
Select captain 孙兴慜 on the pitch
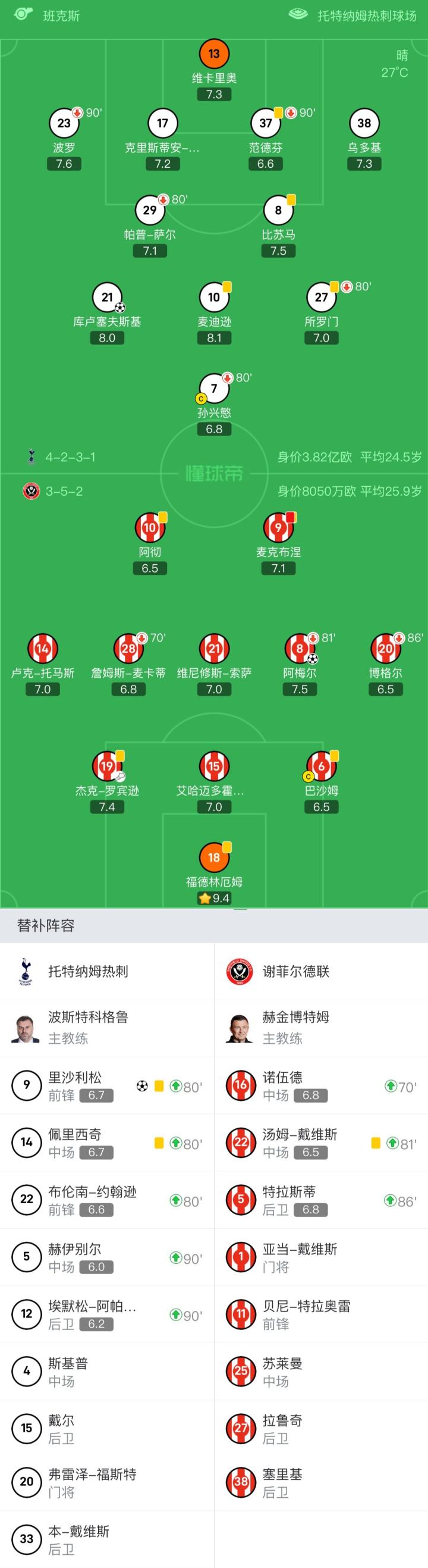[x=214, y=389]
